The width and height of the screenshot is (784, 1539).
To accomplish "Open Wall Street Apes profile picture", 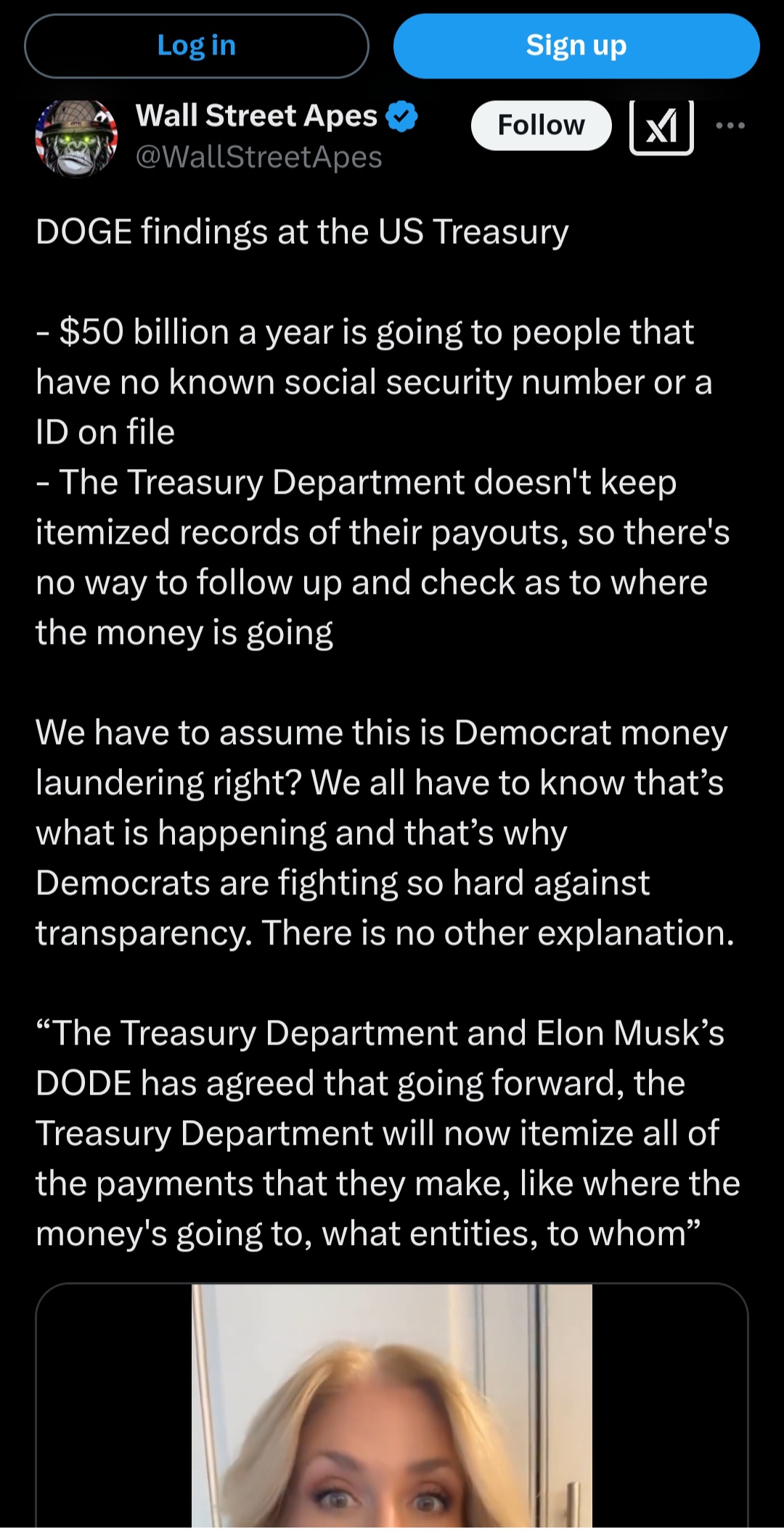I will [76, 139].
